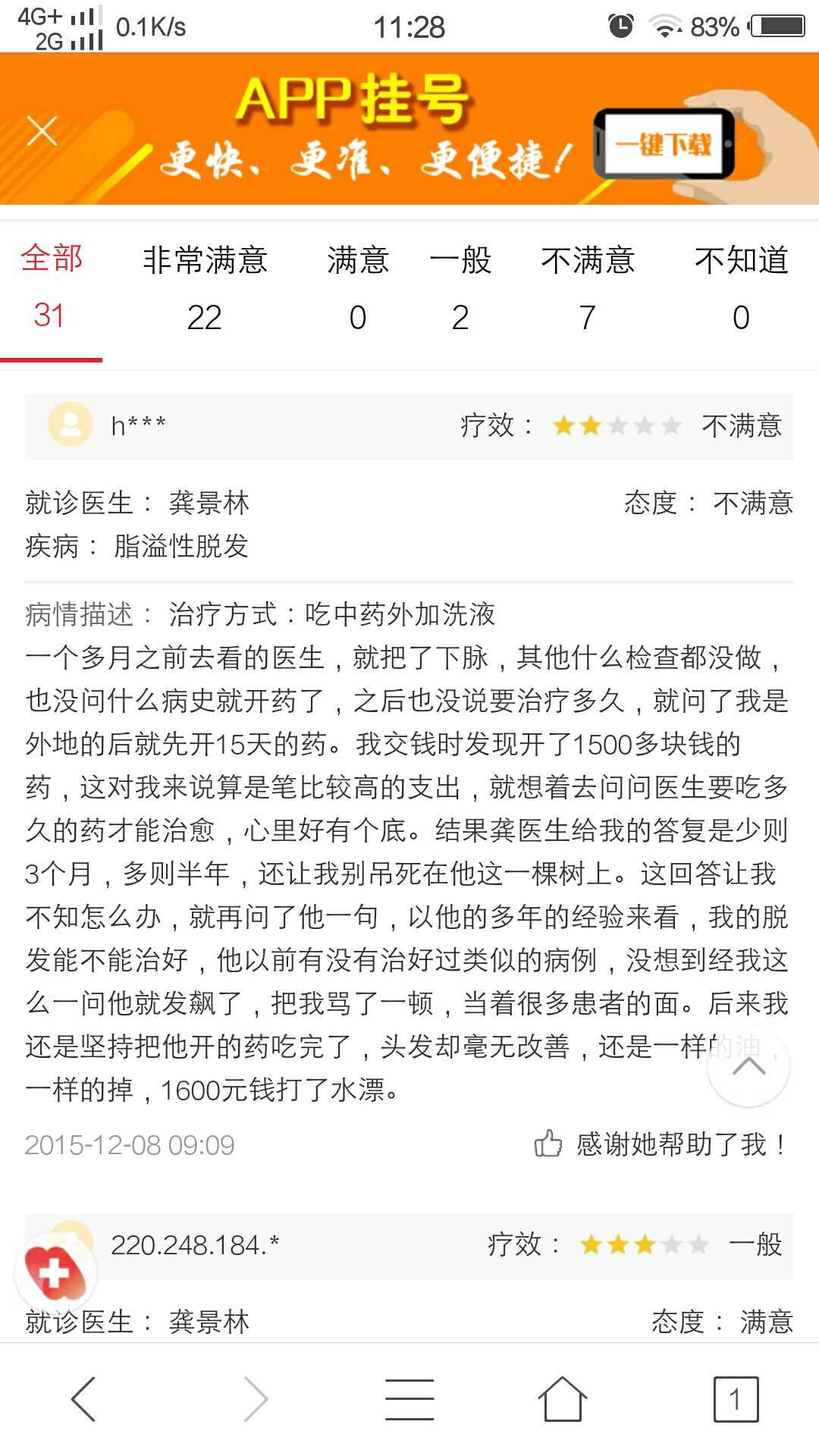
Task: Tap the scroll-to-top arrow button
Action: [x=748, y=1066]
